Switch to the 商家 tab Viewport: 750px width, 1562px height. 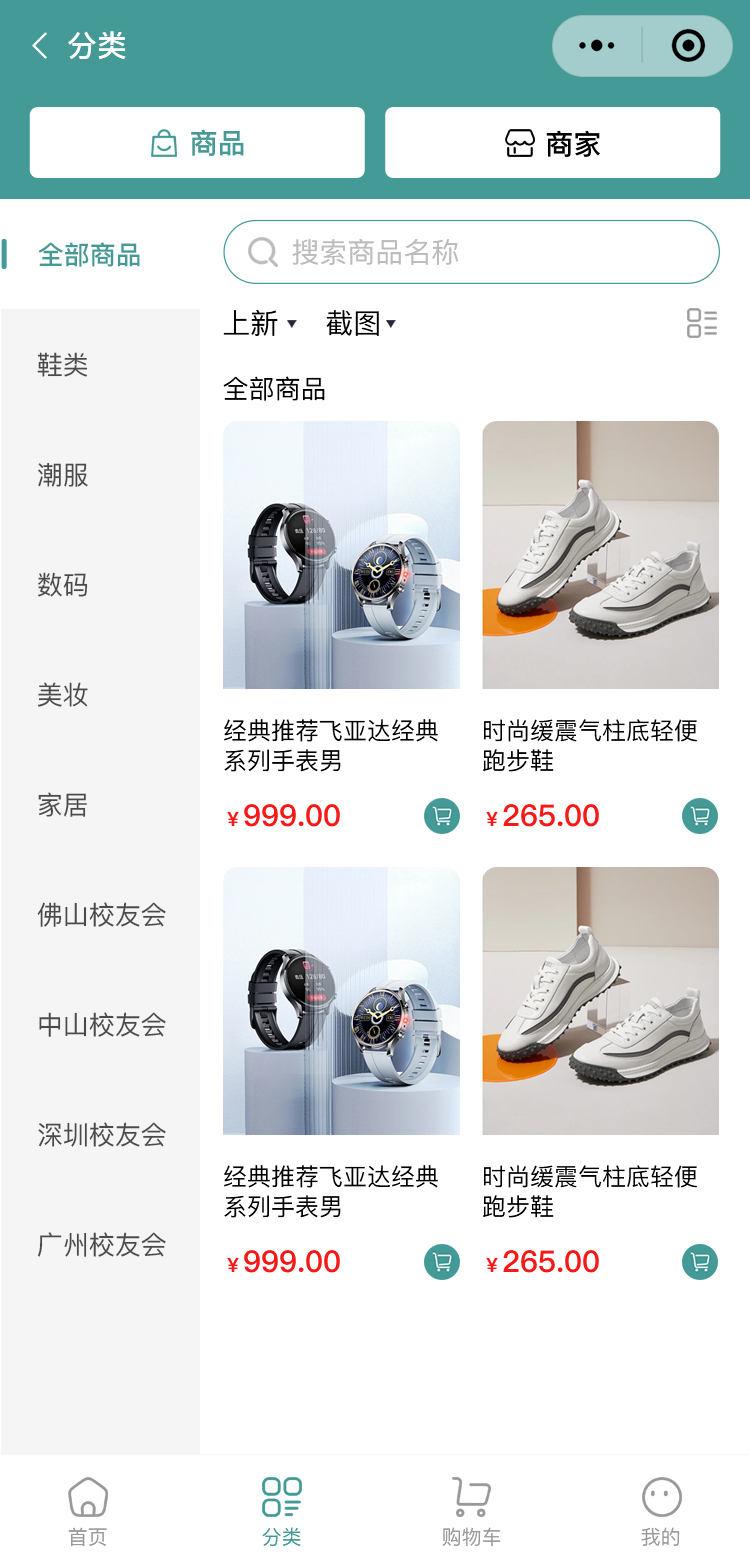552,143
